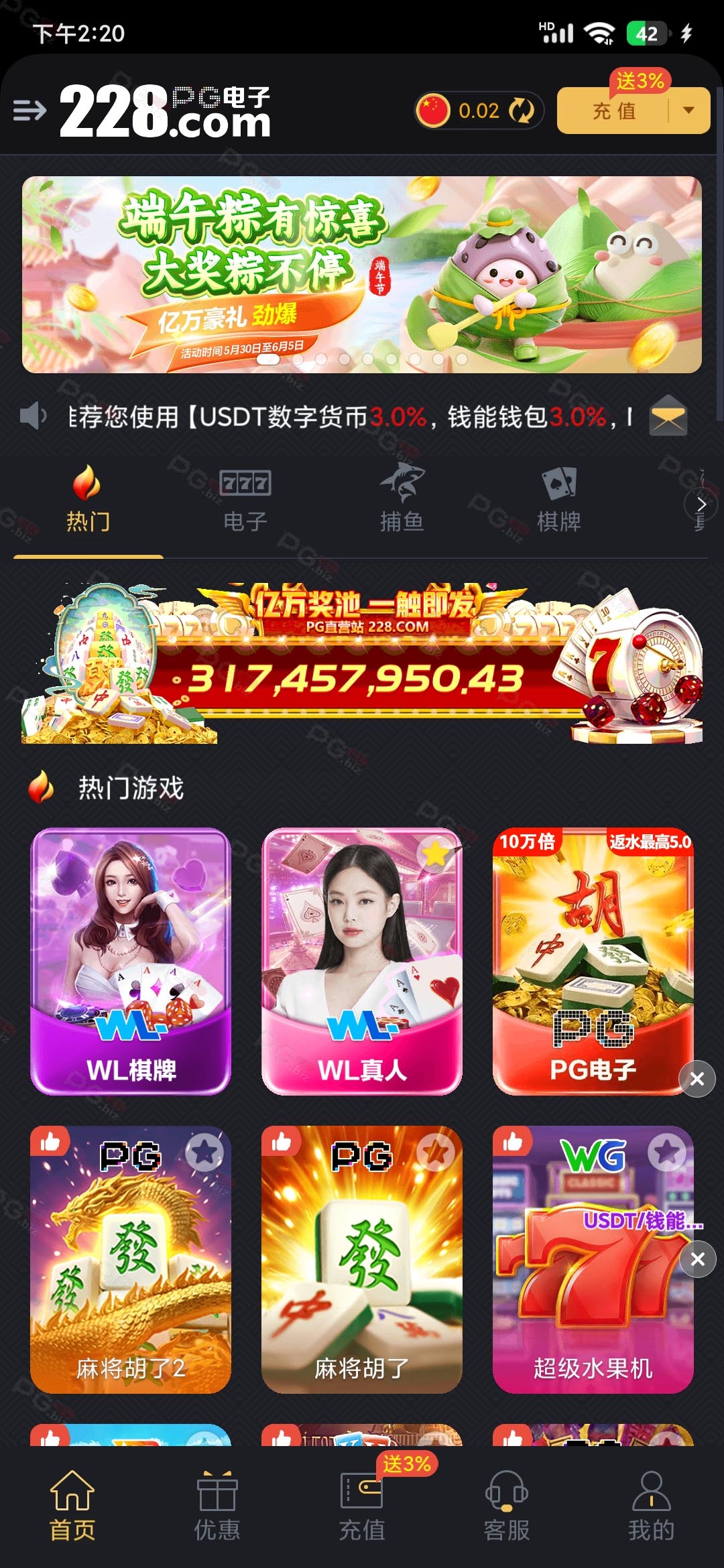The height and width of the screenshot is (1568, 724).
Task: Expand the dropdown arrow beside 充值
Action: (x=688, y=111)
